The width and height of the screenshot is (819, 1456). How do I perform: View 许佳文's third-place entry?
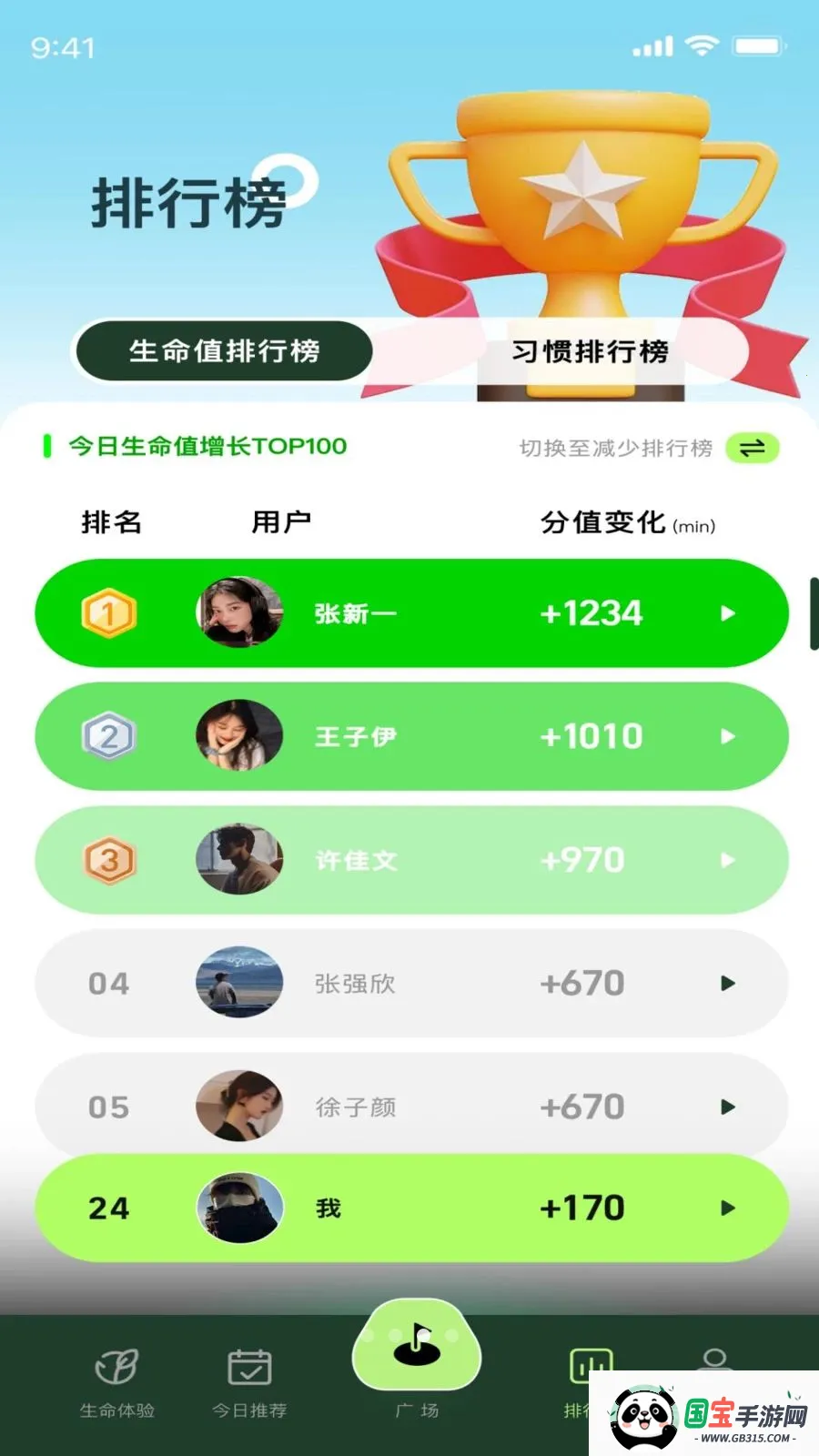411,860
